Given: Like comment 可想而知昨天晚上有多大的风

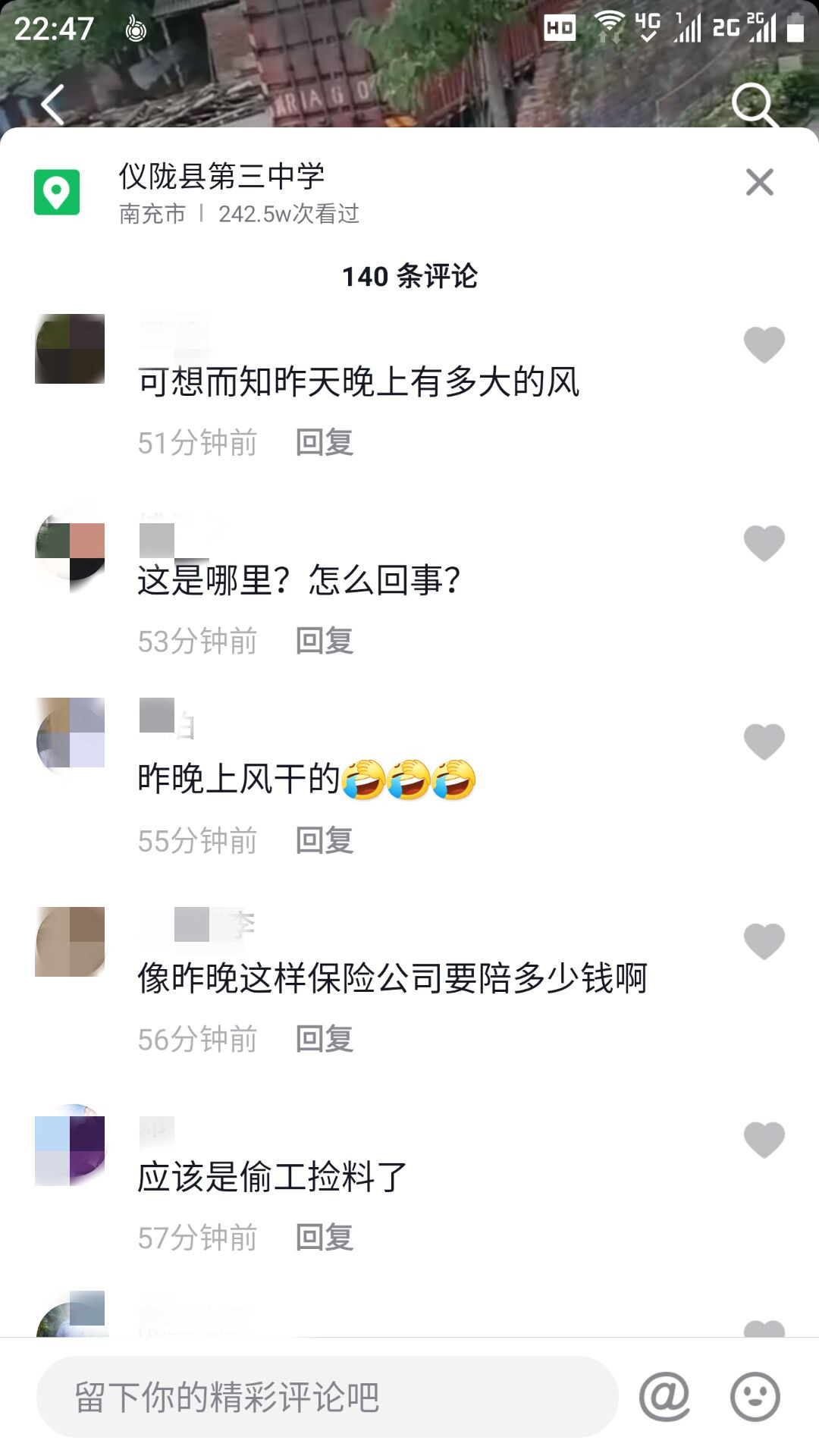Looking at the screenshot, I should (x=764, y=345).
